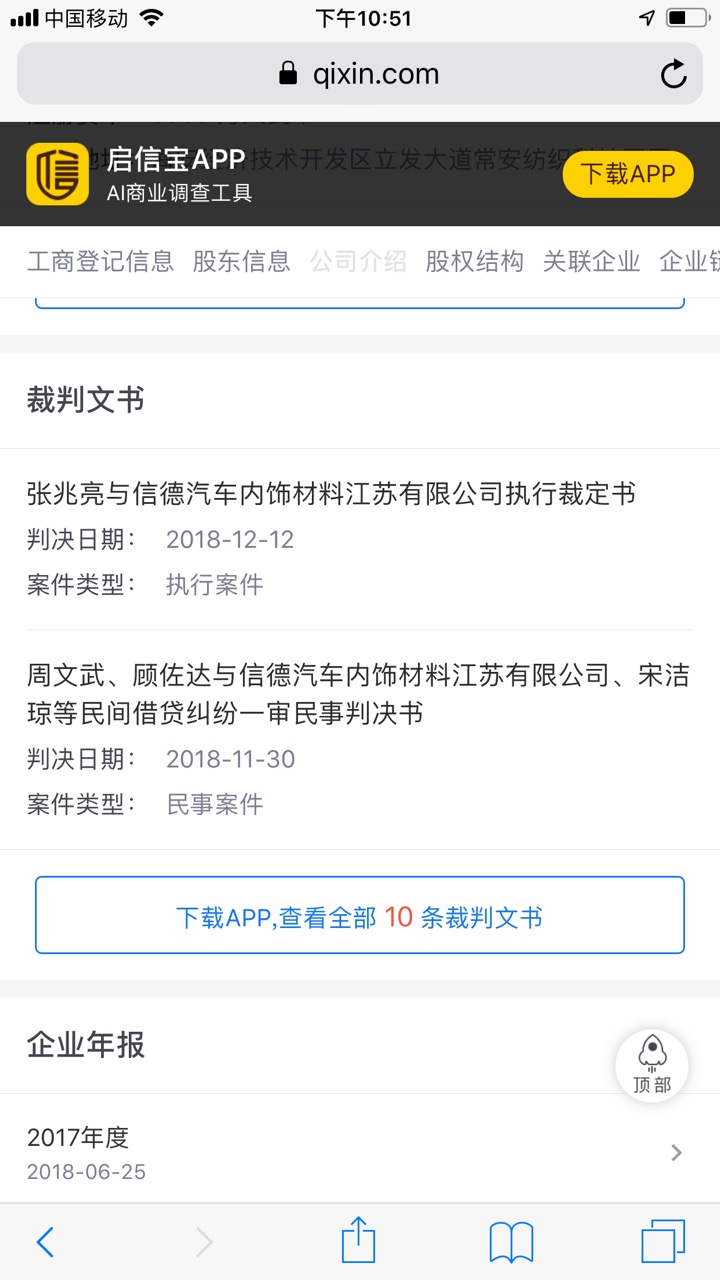Go back in Safari
Image resolution: width=720 pixels, height=1280 pixels.
click(45, 1242)
